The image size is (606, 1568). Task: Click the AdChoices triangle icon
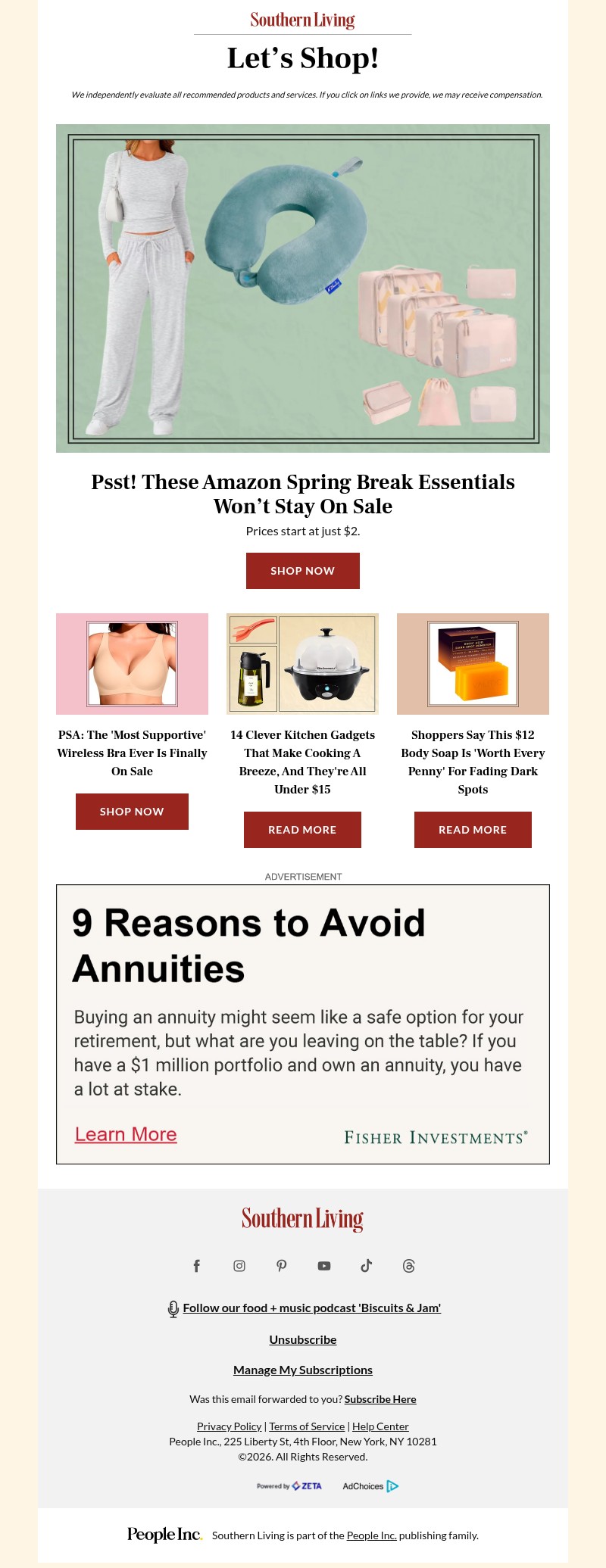pos(392,1486)
